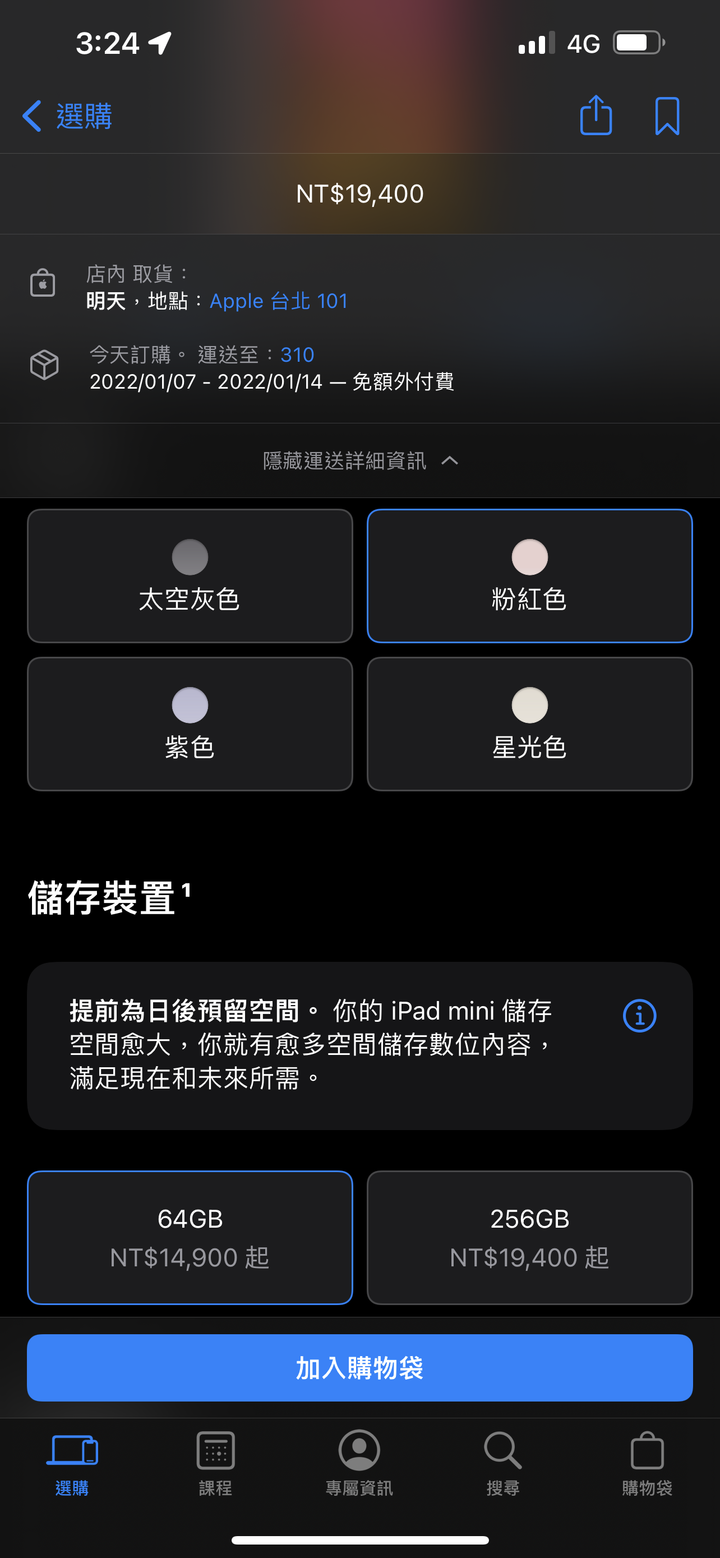Collapse 隱藏運送詳細資訊 section

pos(360,461)
